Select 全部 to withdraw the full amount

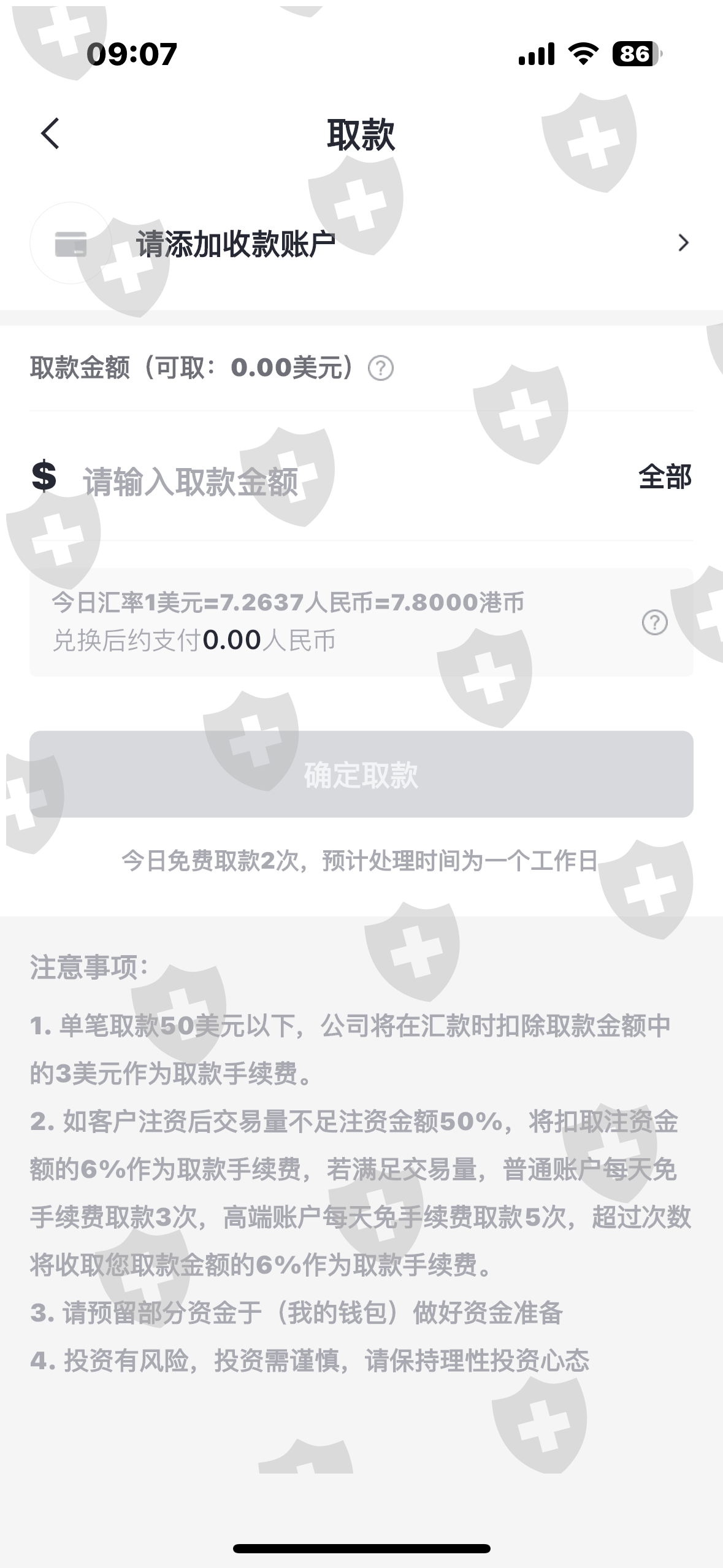pyautogui.click(x=665, y=477)
